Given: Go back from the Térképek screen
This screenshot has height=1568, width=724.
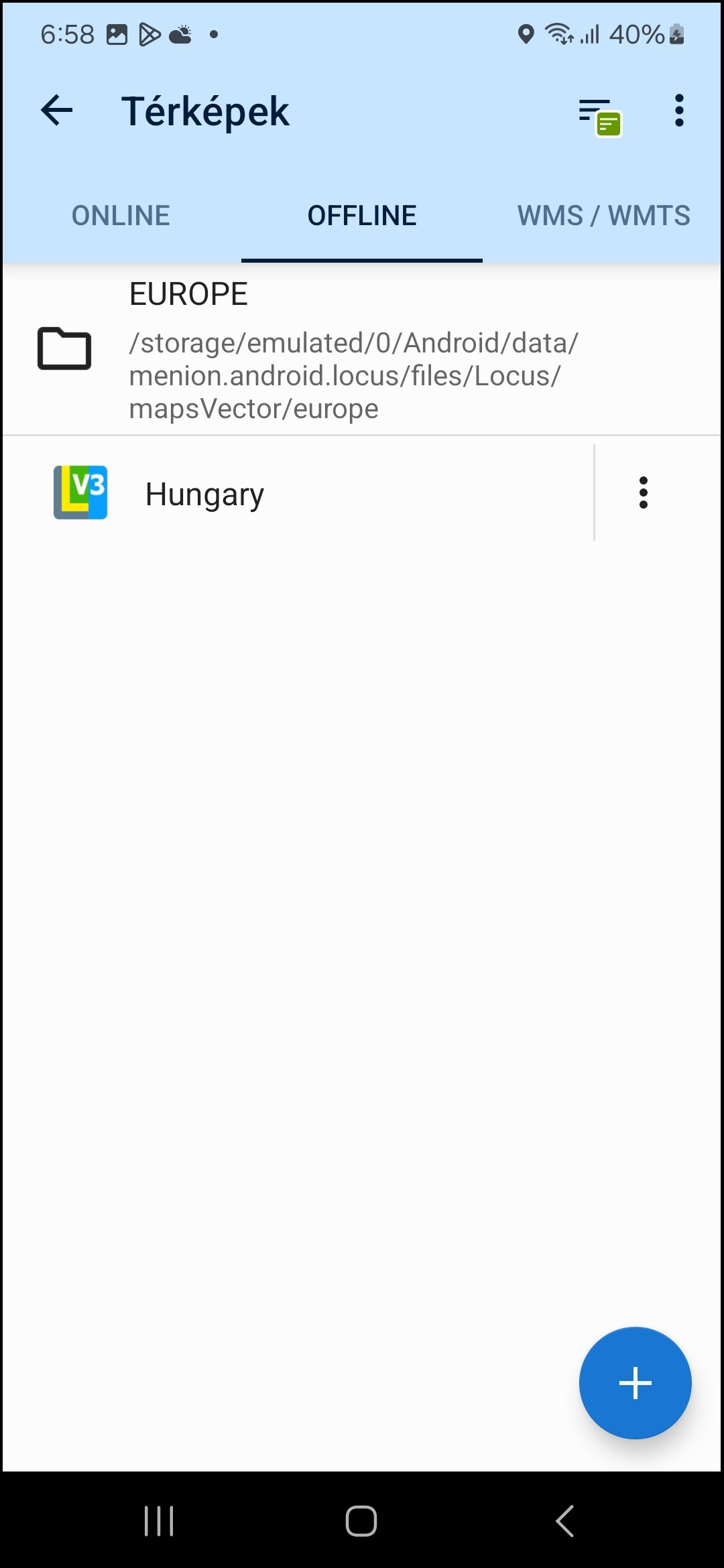Looking at the screenshot, I should tap(57, 111).
